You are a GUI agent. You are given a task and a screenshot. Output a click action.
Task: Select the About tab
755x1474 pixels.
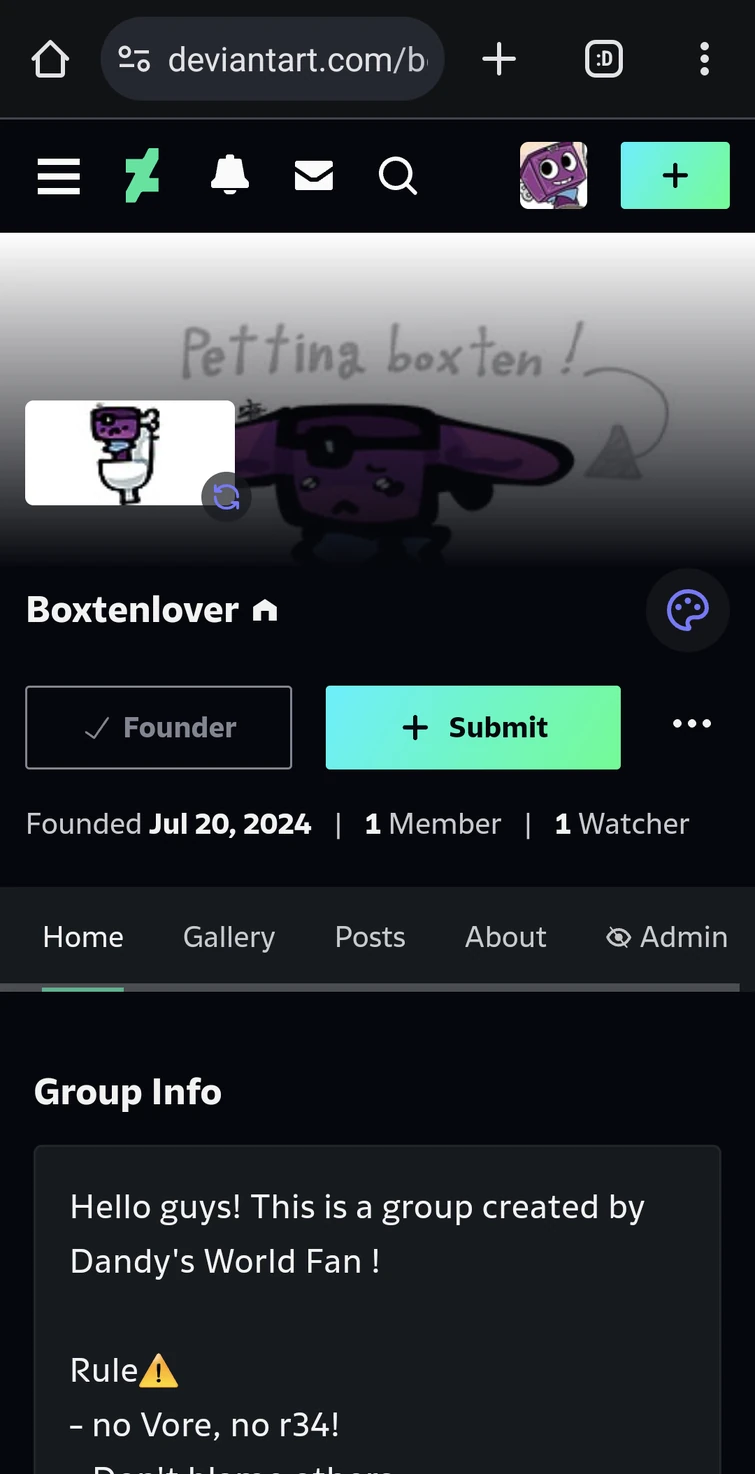[505, 937]
